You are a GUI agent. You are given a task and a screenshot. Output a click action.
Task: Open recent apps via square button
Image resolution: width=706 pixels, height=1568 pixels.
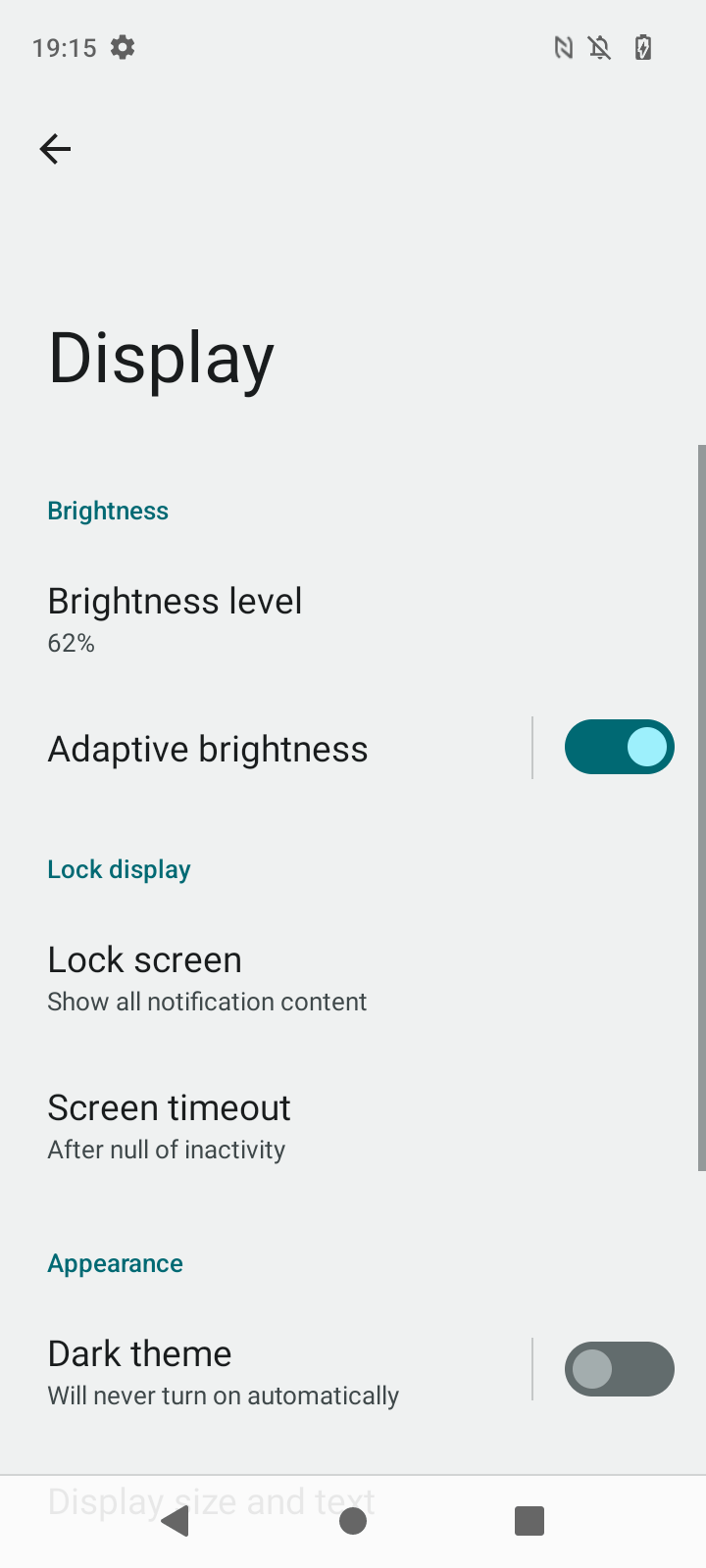529,1521
